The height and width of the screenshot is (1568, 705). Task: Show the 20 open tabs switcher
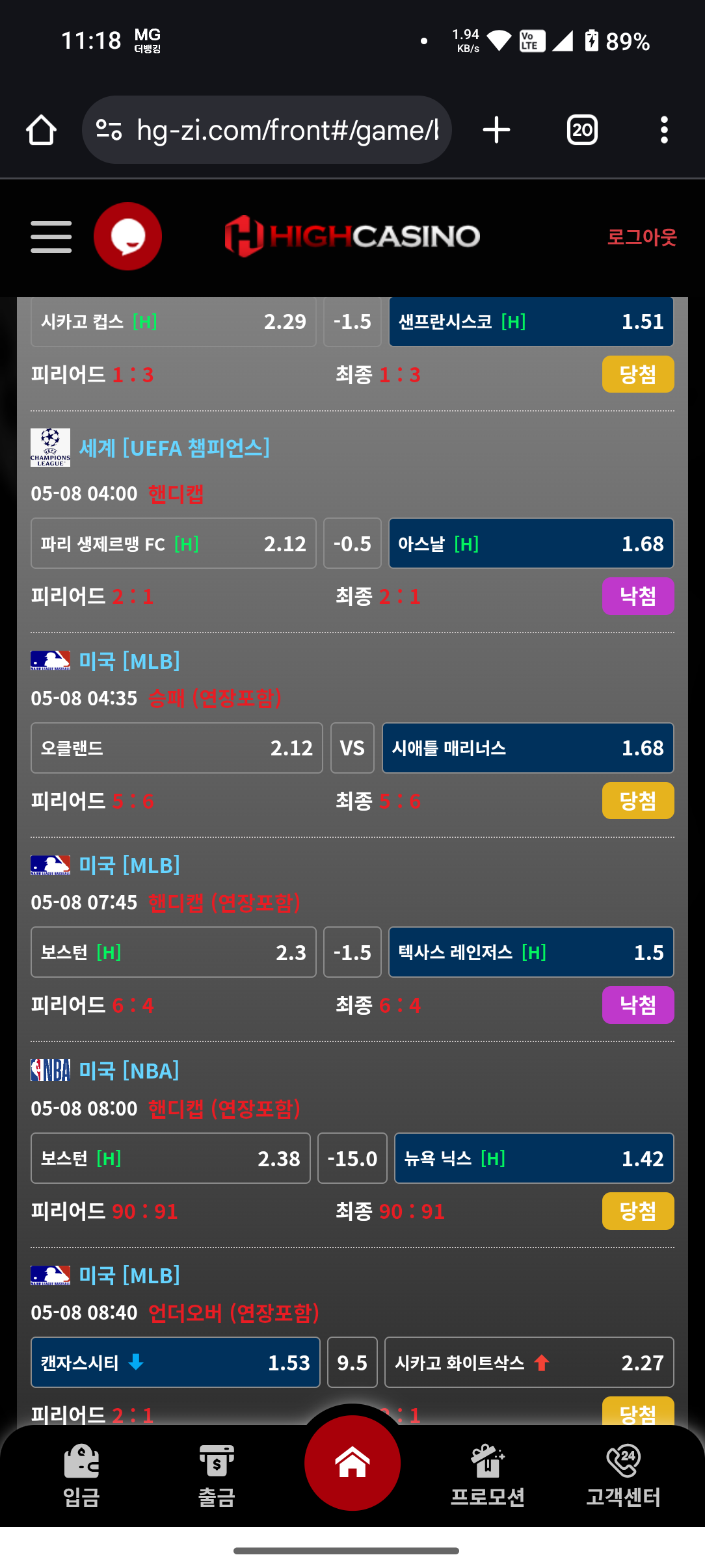582,130
